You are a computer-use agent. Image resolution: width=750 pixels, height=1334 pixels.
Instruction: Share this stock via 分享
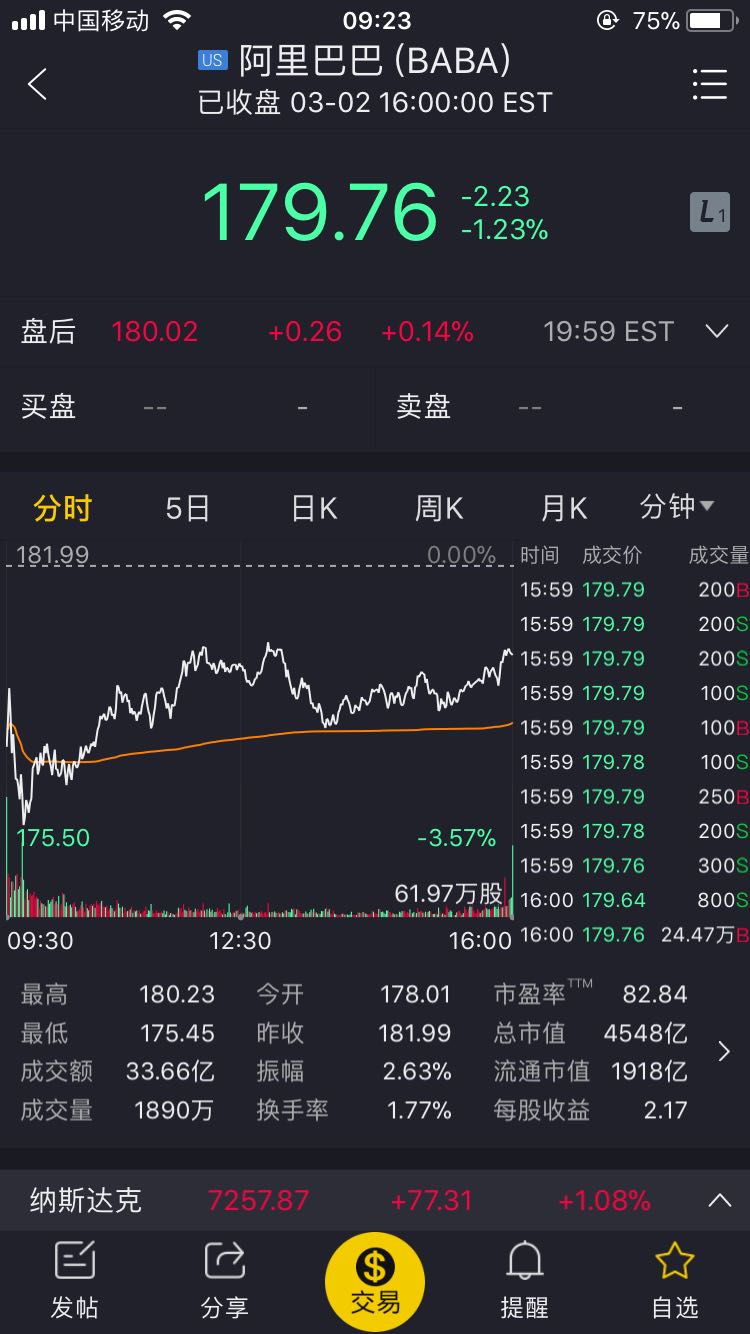coord(224,1280)
